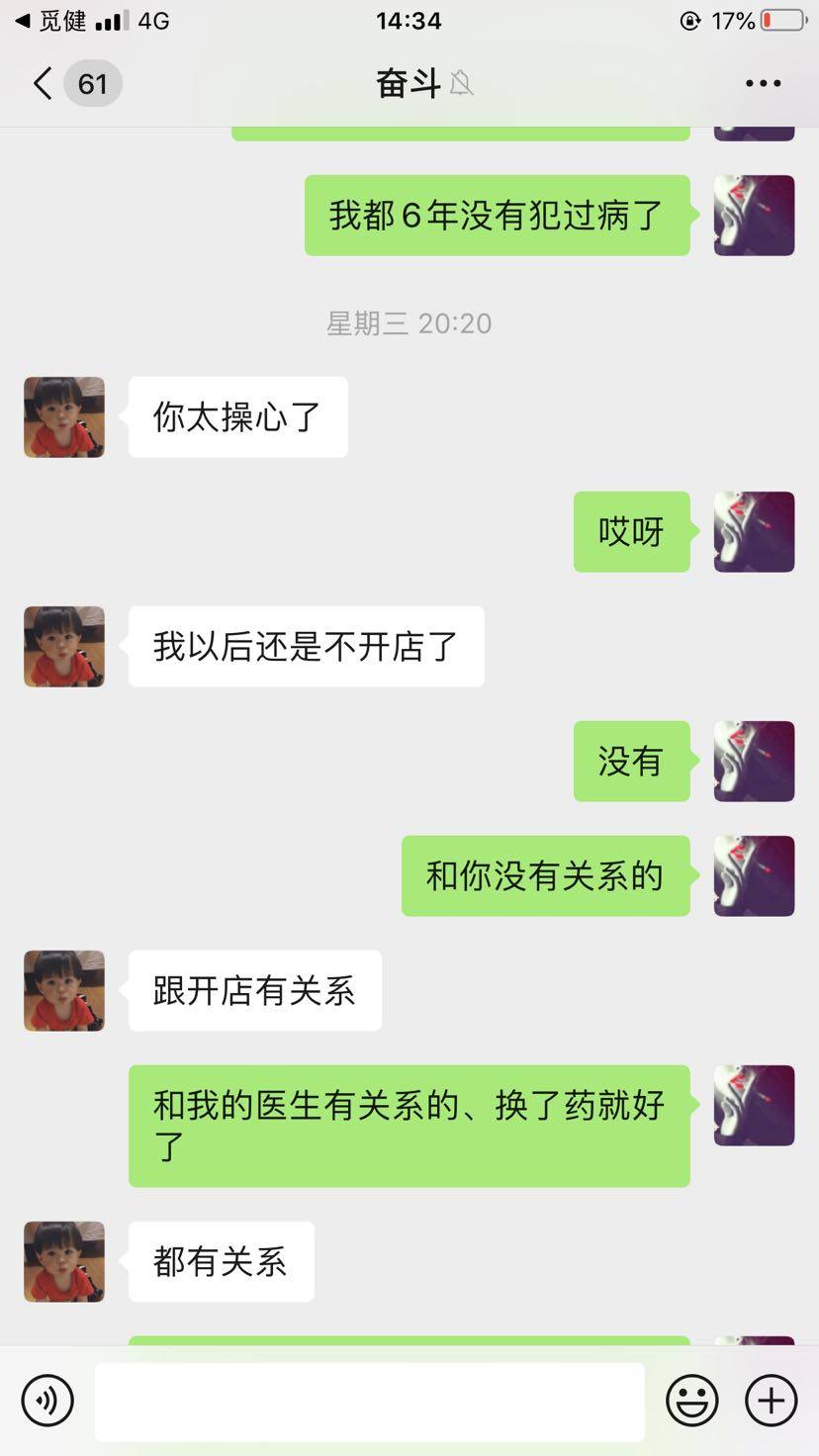
Task: Tap my avatar beside the 哎呀 message
Action: (754, 532)
